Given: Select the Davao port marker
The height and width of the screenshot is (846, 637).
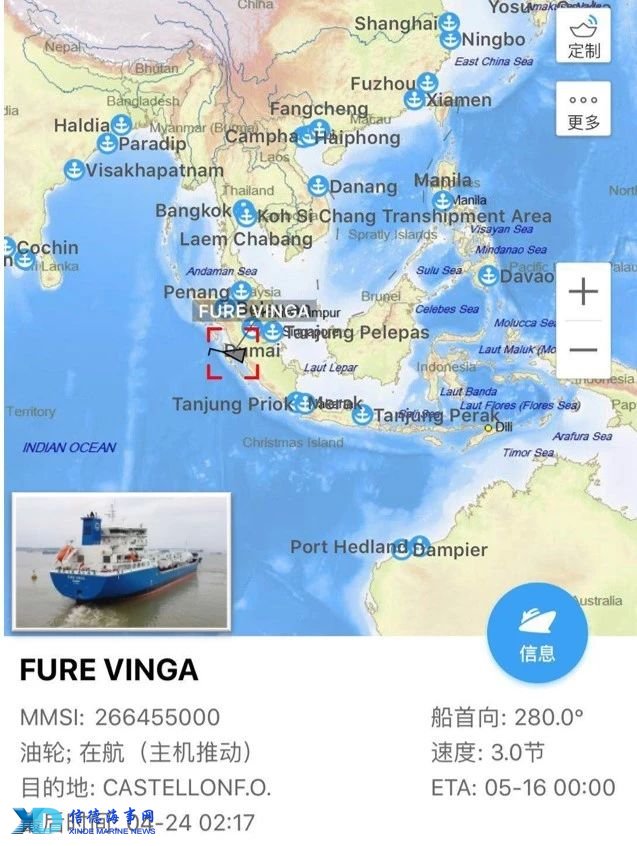Looking at the screenshot, I should point(488,275).
